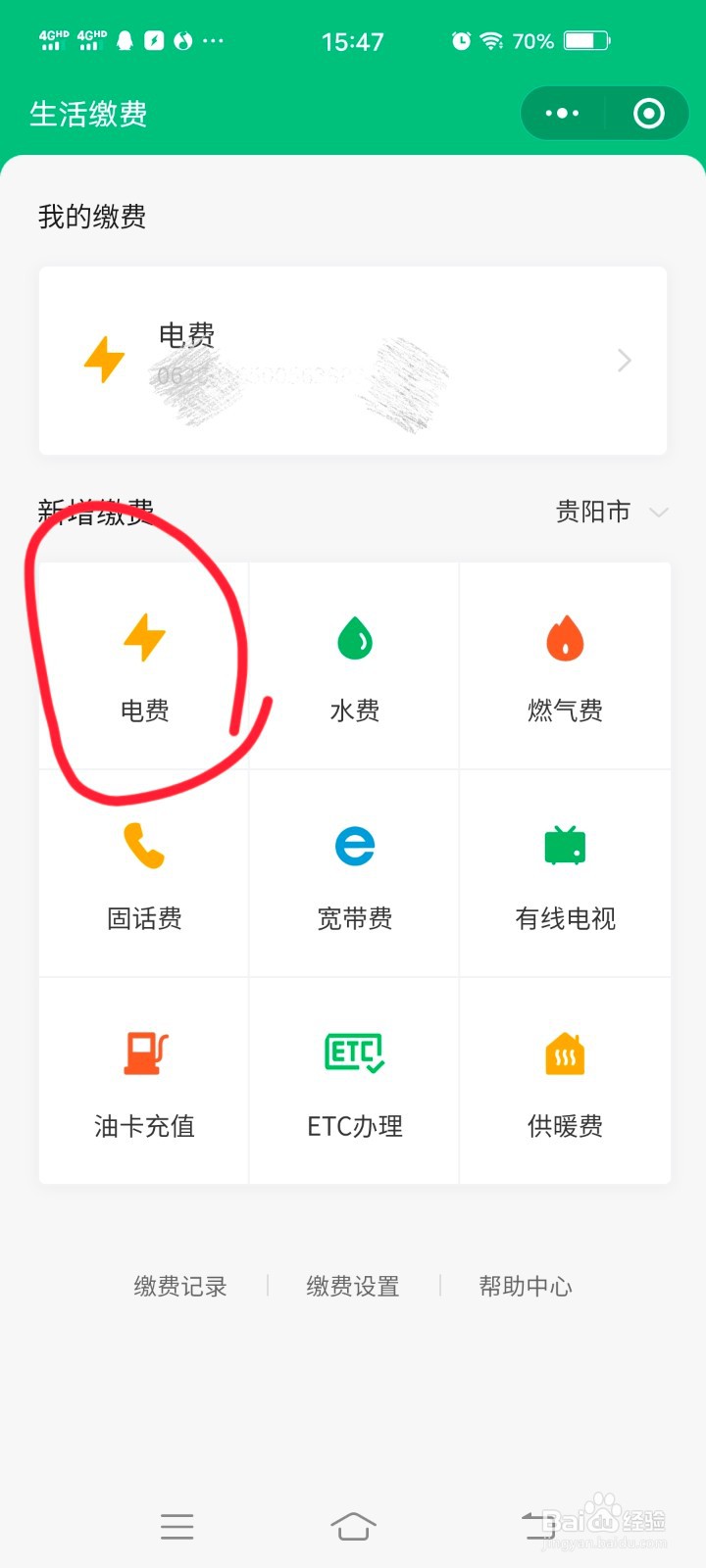Close the mini program with the circle button
The height and width of the screenshot is (1568, 706).
point(648,114)
